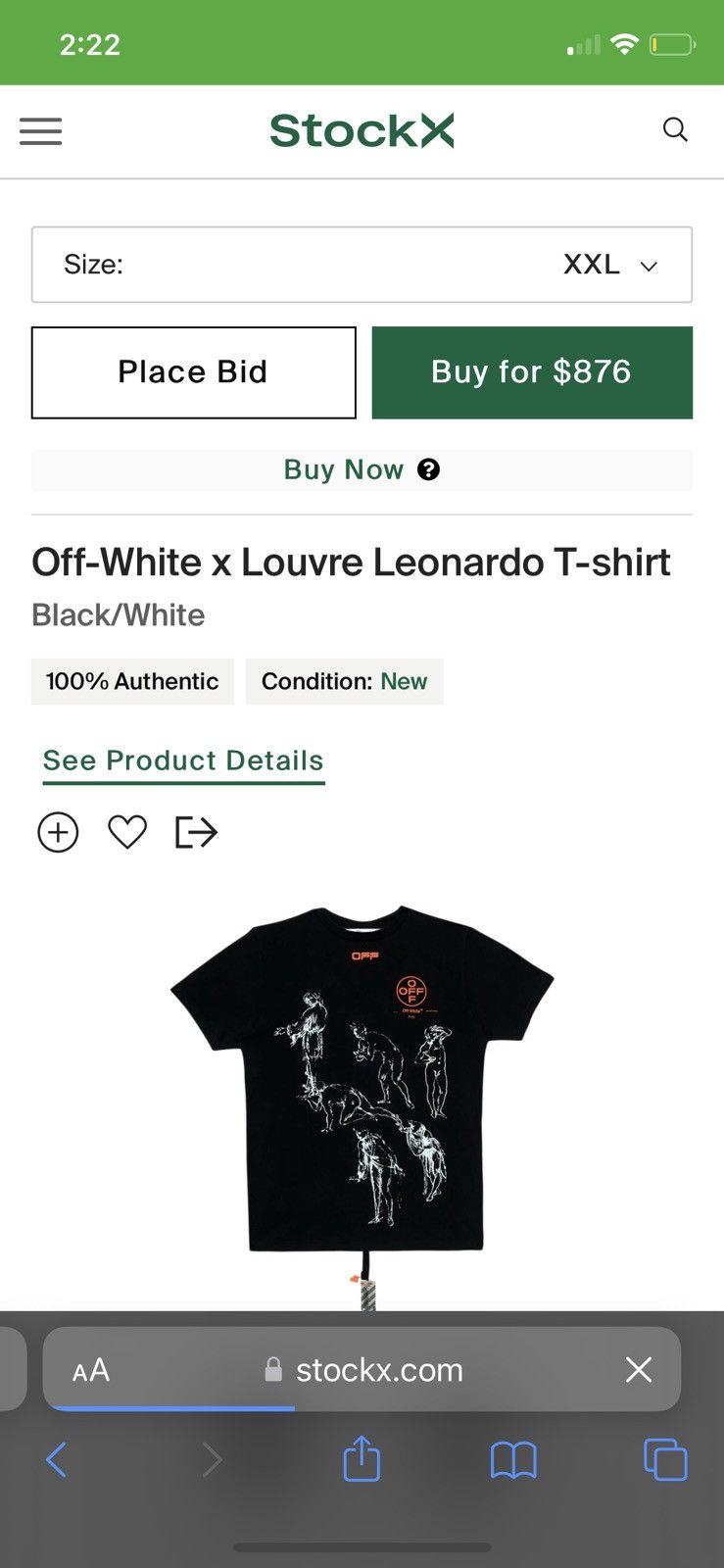
Task: Open Safari bookmarks
Action: 513,1460
